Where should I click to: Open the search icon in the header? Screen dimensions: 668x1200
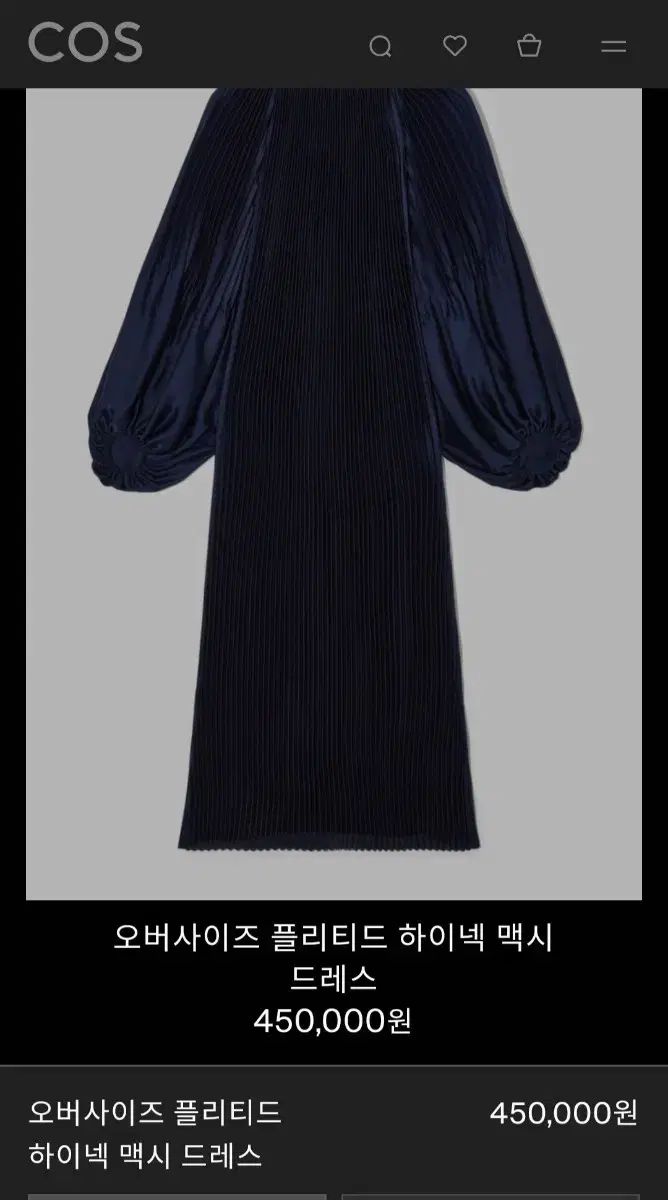pyautogui.click(x=380, y=46)
